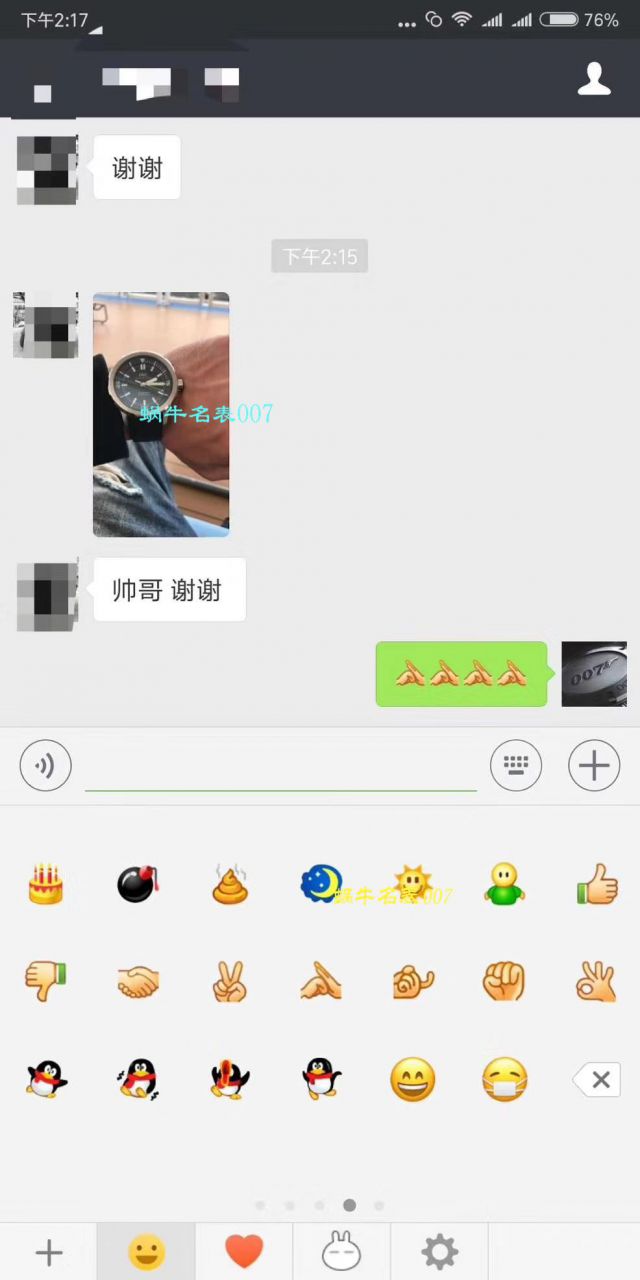Insert the thumbs up emoji
Image resolution: width=640 pixels, height=1280 pixels.
click(597, 884)
